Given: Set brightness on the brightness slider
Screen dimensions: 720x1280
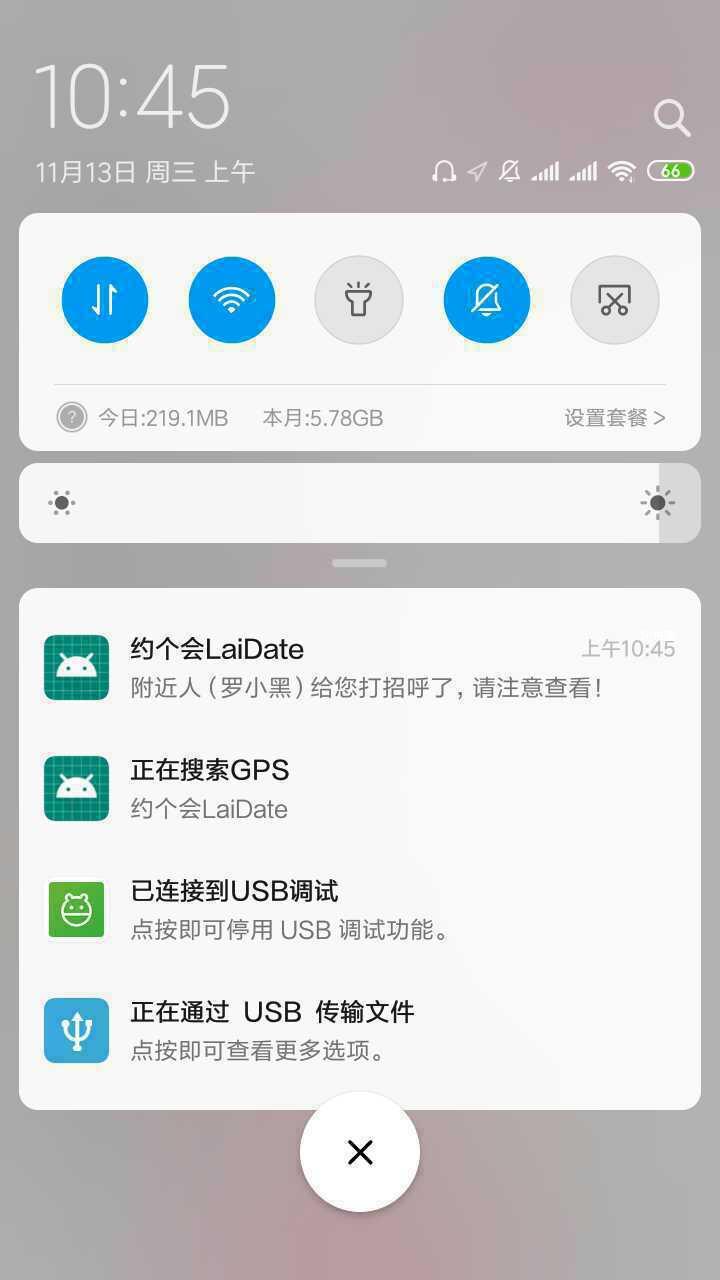Looking at the screenshot, I should click(x=360, y=503).
